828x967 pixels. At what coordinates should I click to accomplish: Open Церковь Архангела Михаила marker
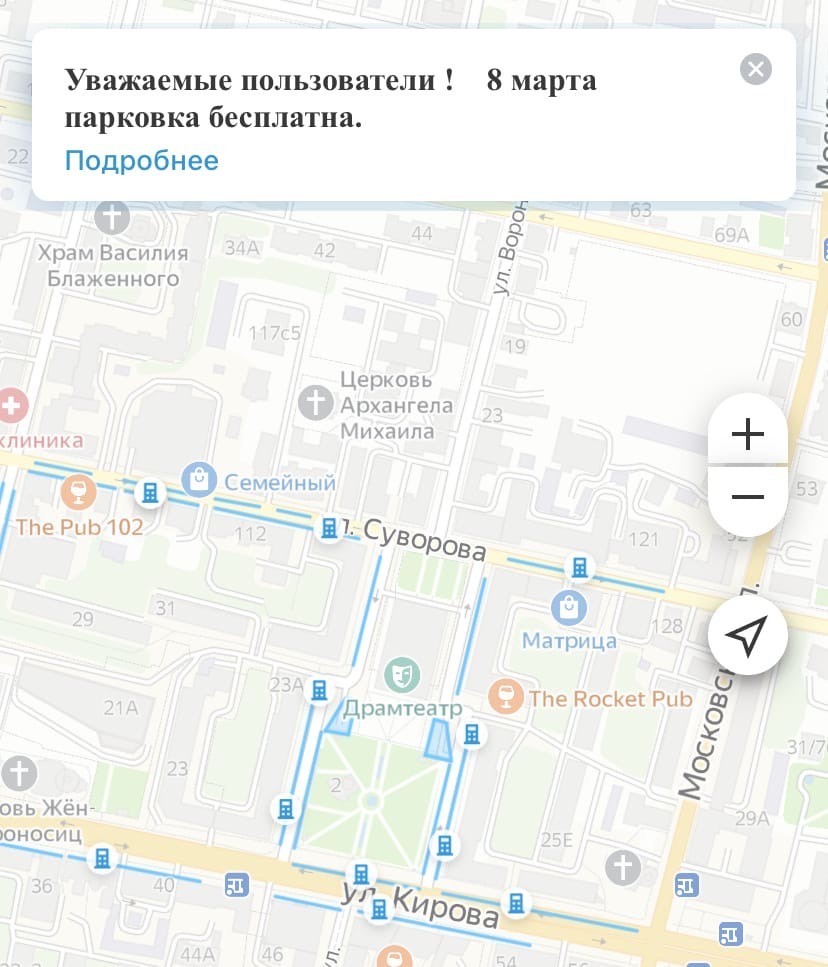(x=316, y=403)
